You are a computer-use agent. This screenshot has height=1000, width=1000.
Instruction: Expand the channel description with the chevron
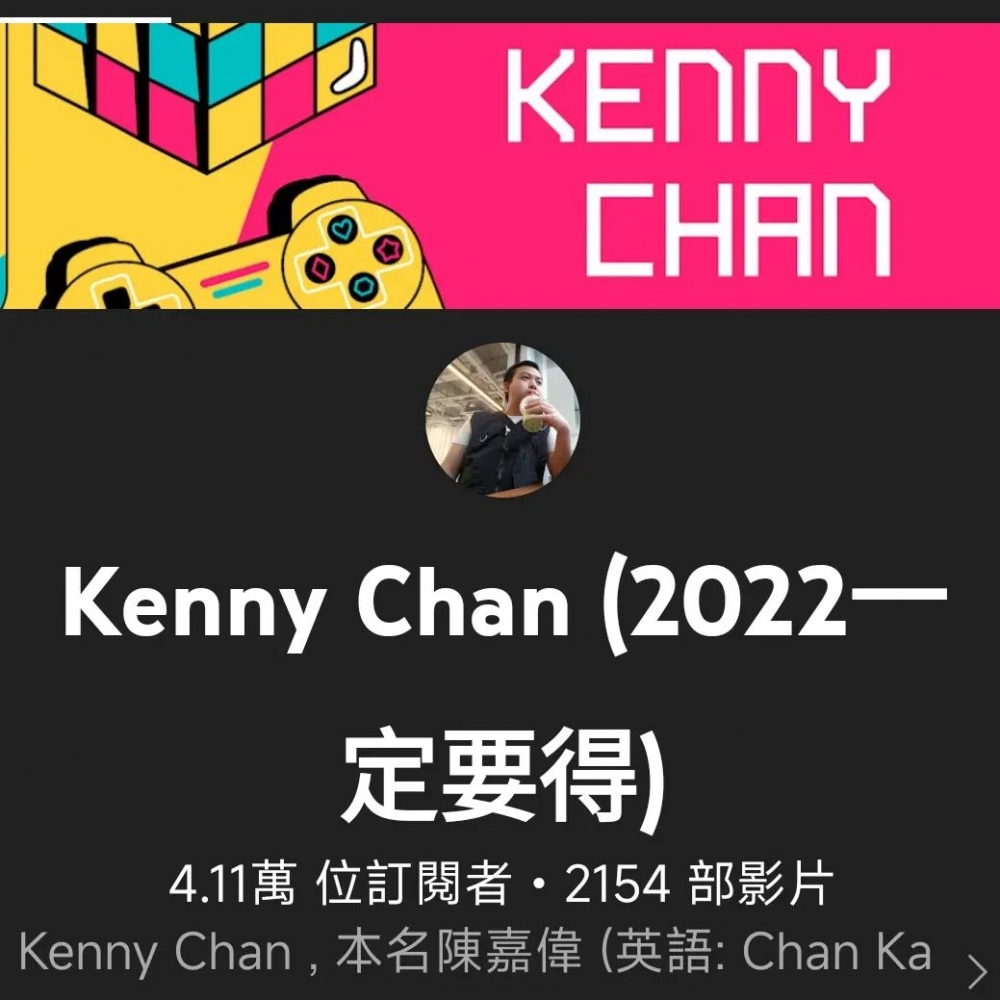(x=977, y=970)
